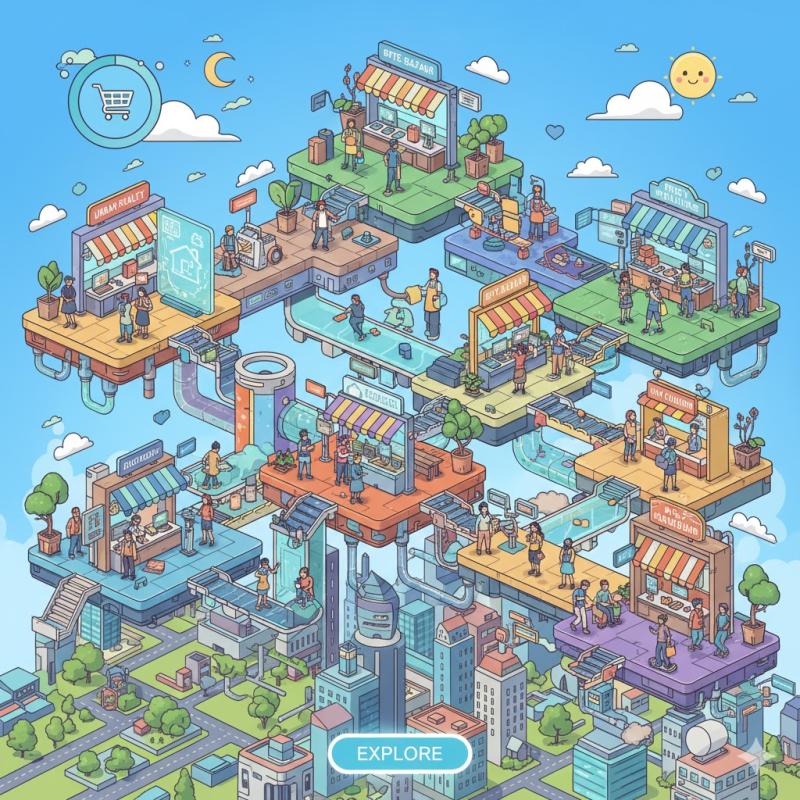Tap the EXPLORE button
The height and width of the screenshot is (800, 800).
coord(399,753)
